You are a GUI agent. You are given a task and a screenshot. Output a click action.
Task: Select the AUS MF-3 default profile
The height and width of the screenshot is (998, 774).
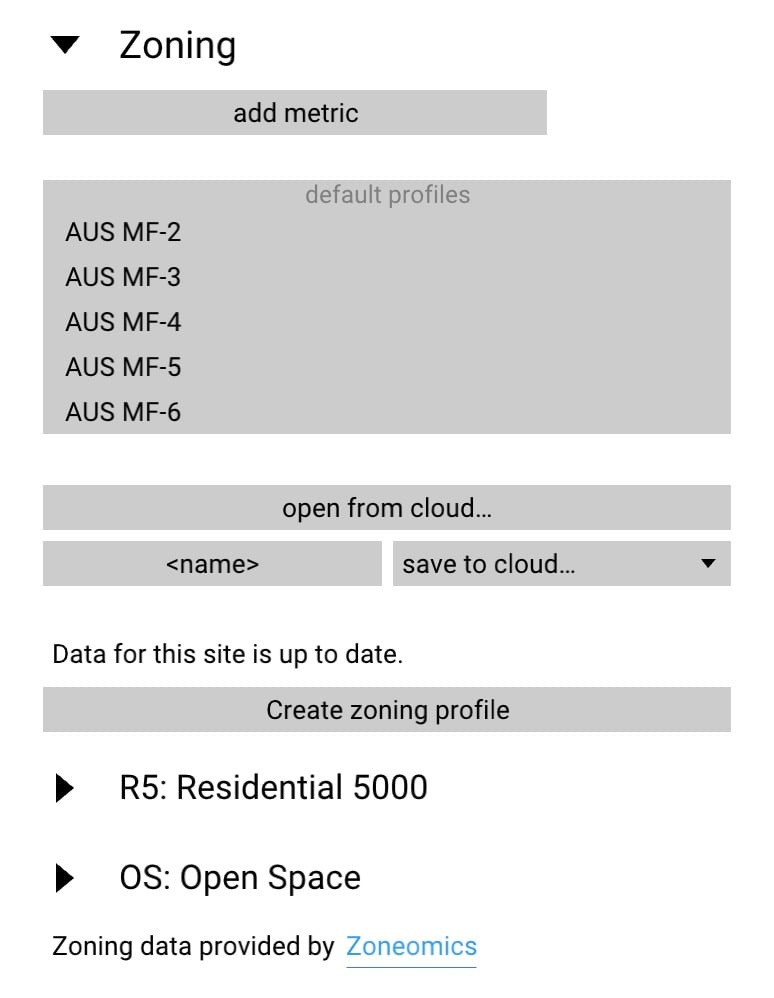[x=122, y=277]
